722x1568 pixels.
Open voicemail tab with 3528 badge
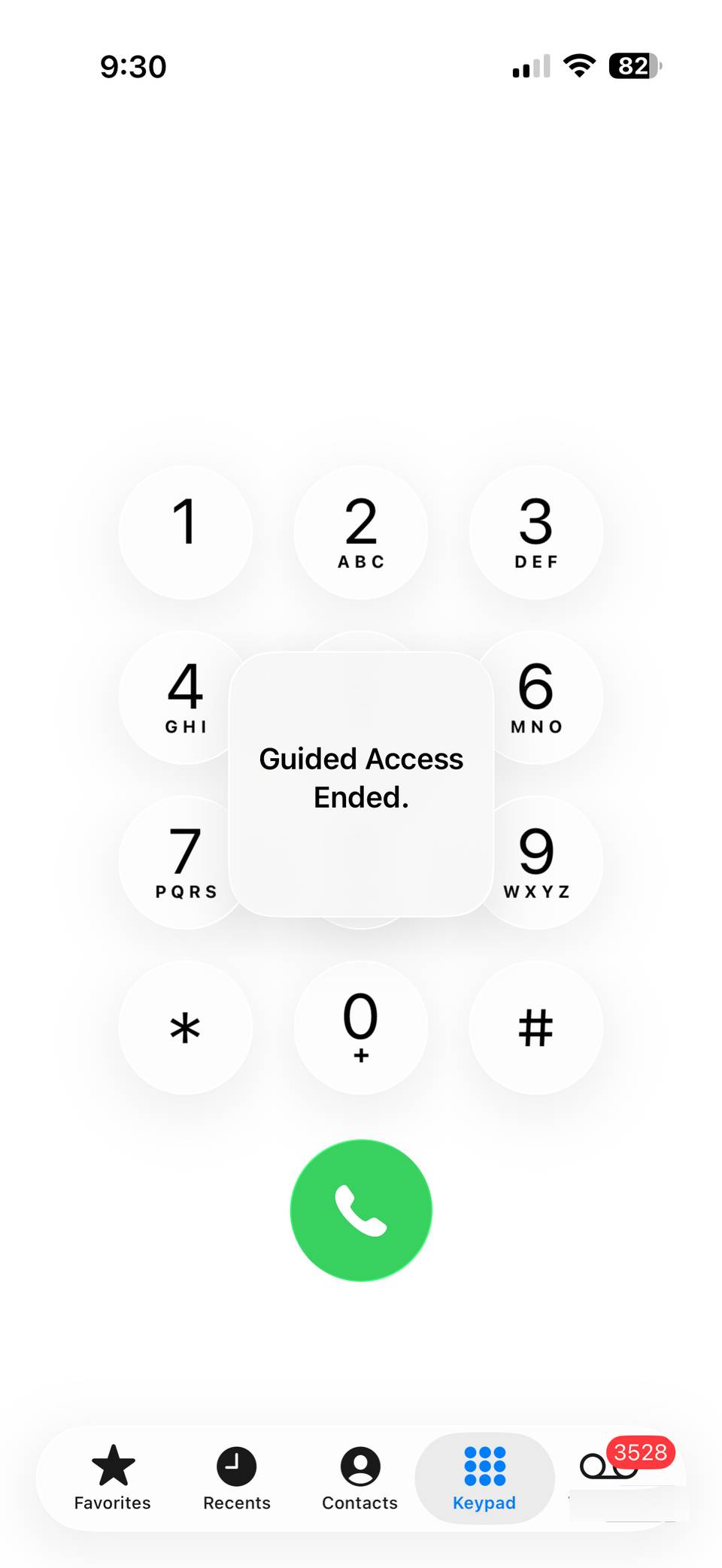click(609, 1470)
